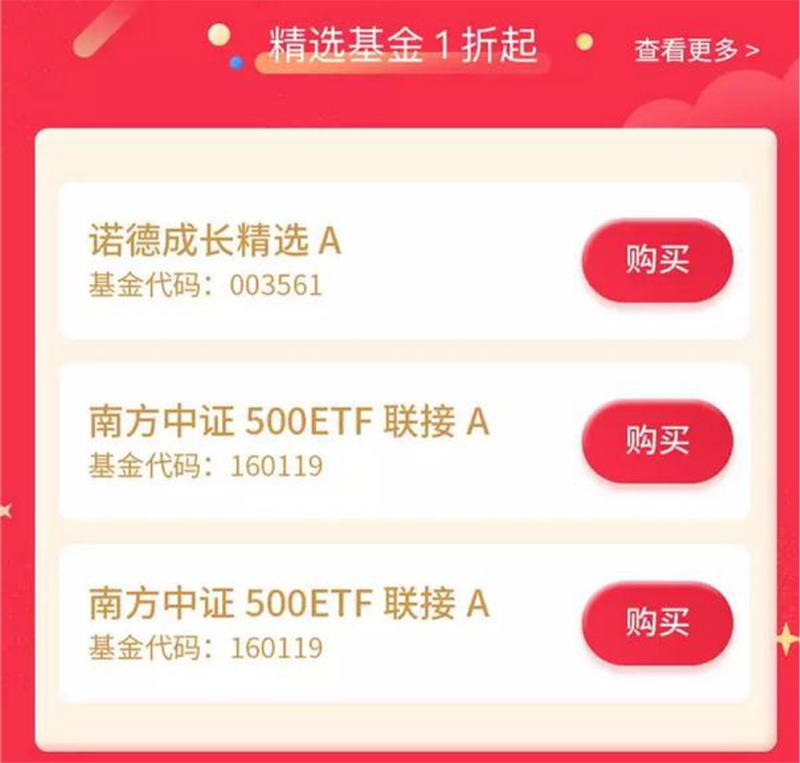
Task: Tap 购买 for 诺德成长精选 A
Action: click(x=657, y=260)
